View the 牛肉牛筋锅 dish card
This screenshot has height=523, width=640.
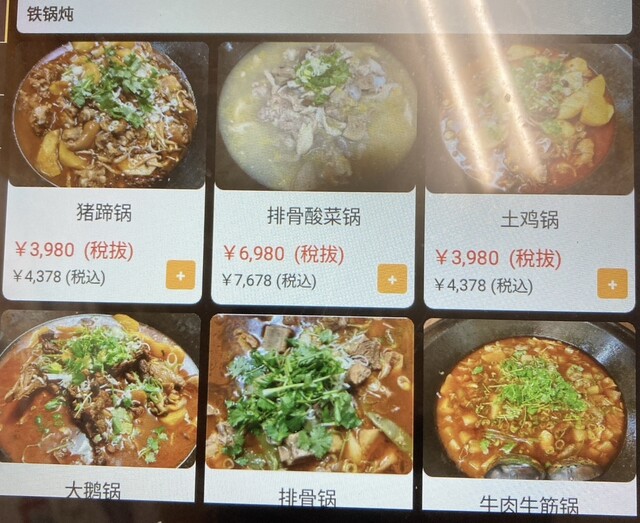(528, 410)
